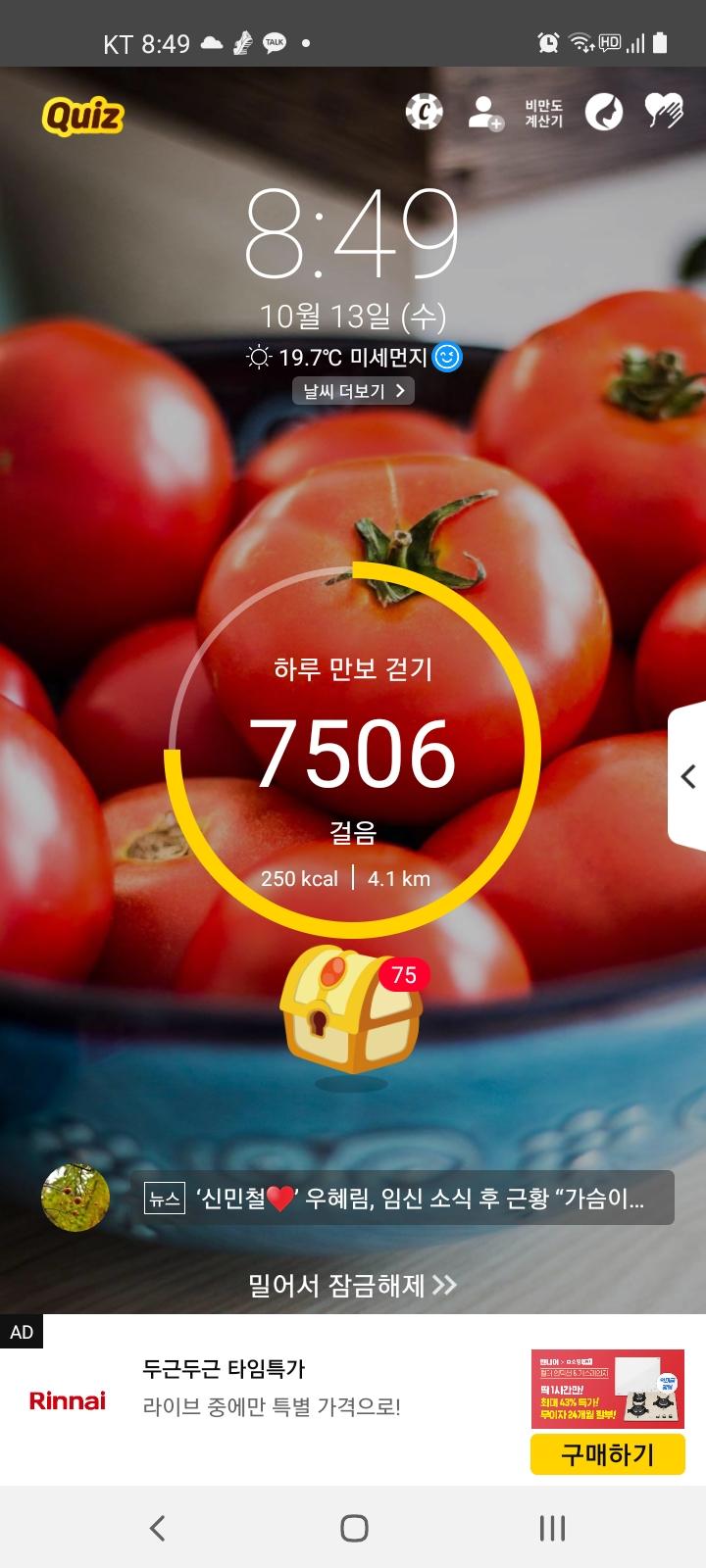Tap 날씨 더보기 for more weather
This screenshot has height=1568, width=706.
coord(353,391)
